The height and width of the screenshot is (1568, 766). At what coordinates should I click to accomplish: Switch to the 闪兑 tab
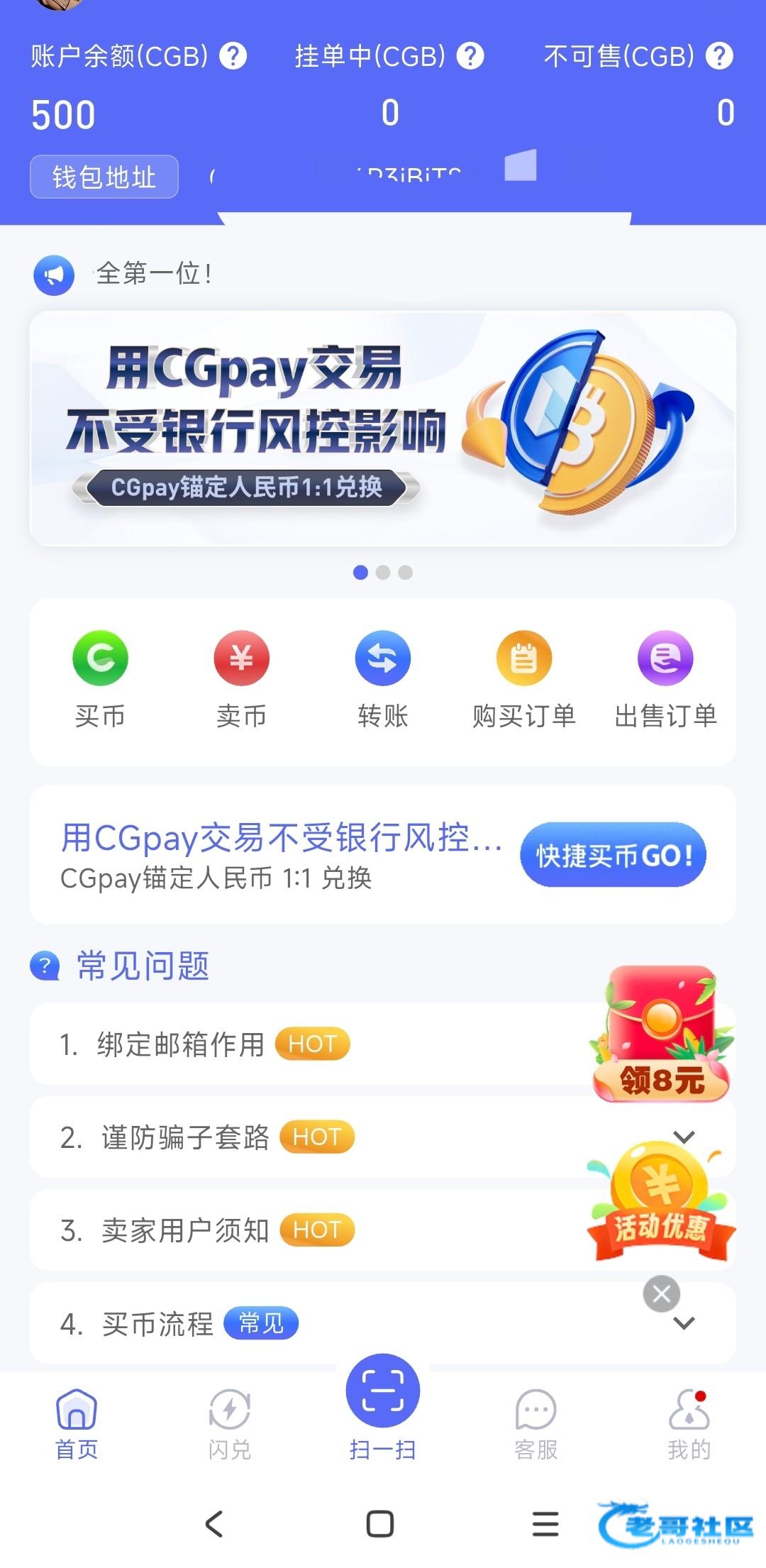coord(229,1424)
